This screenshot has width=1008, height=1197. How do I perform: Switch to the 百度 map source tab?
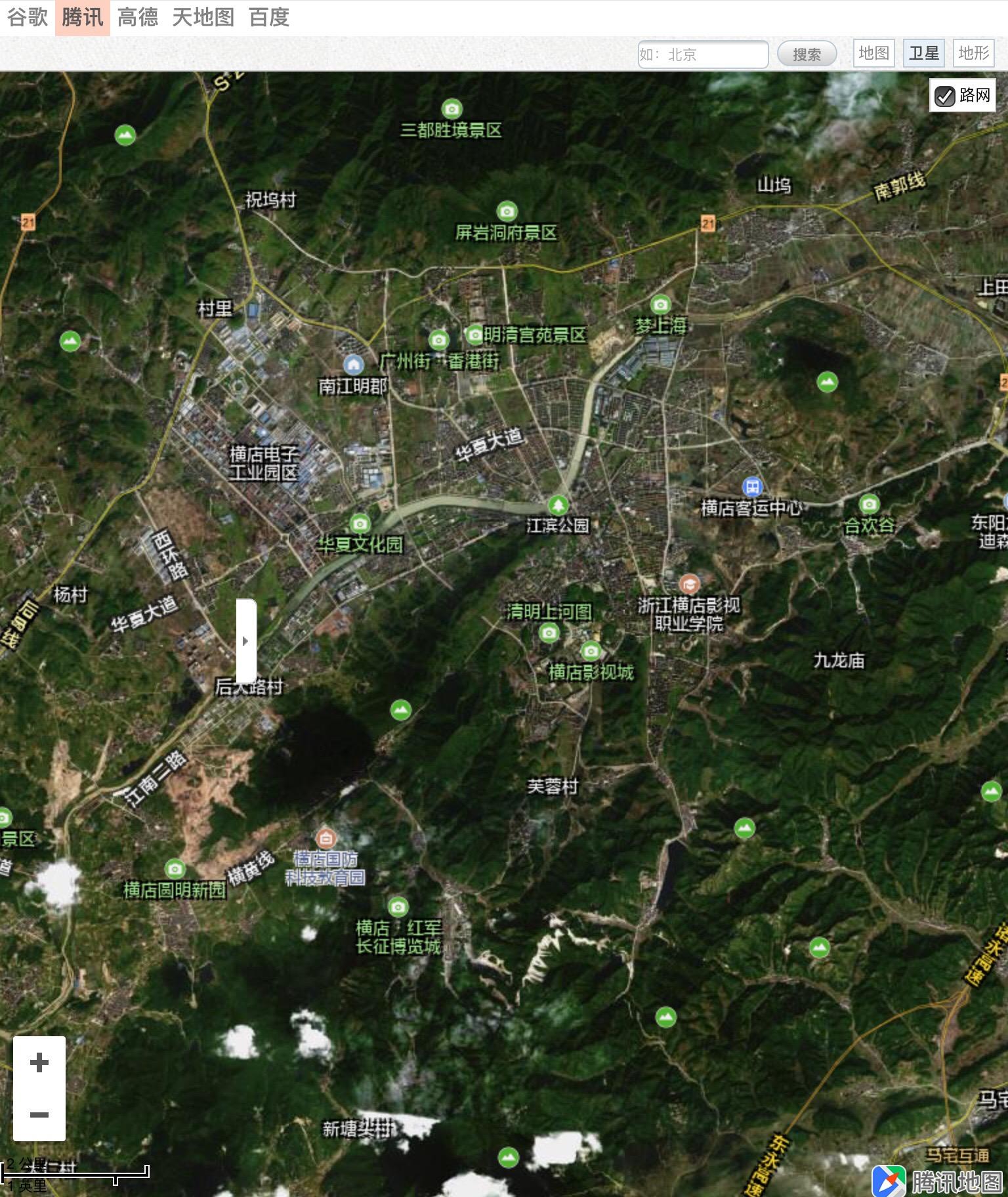(269, 17)
